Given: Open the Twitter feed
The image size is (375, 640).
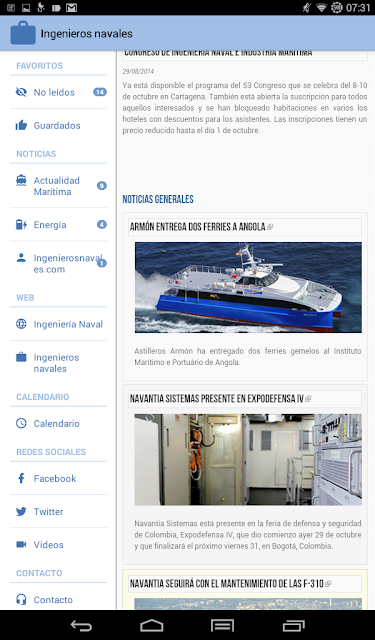Looking at the screenshot, I should click(x=58, y=511).
